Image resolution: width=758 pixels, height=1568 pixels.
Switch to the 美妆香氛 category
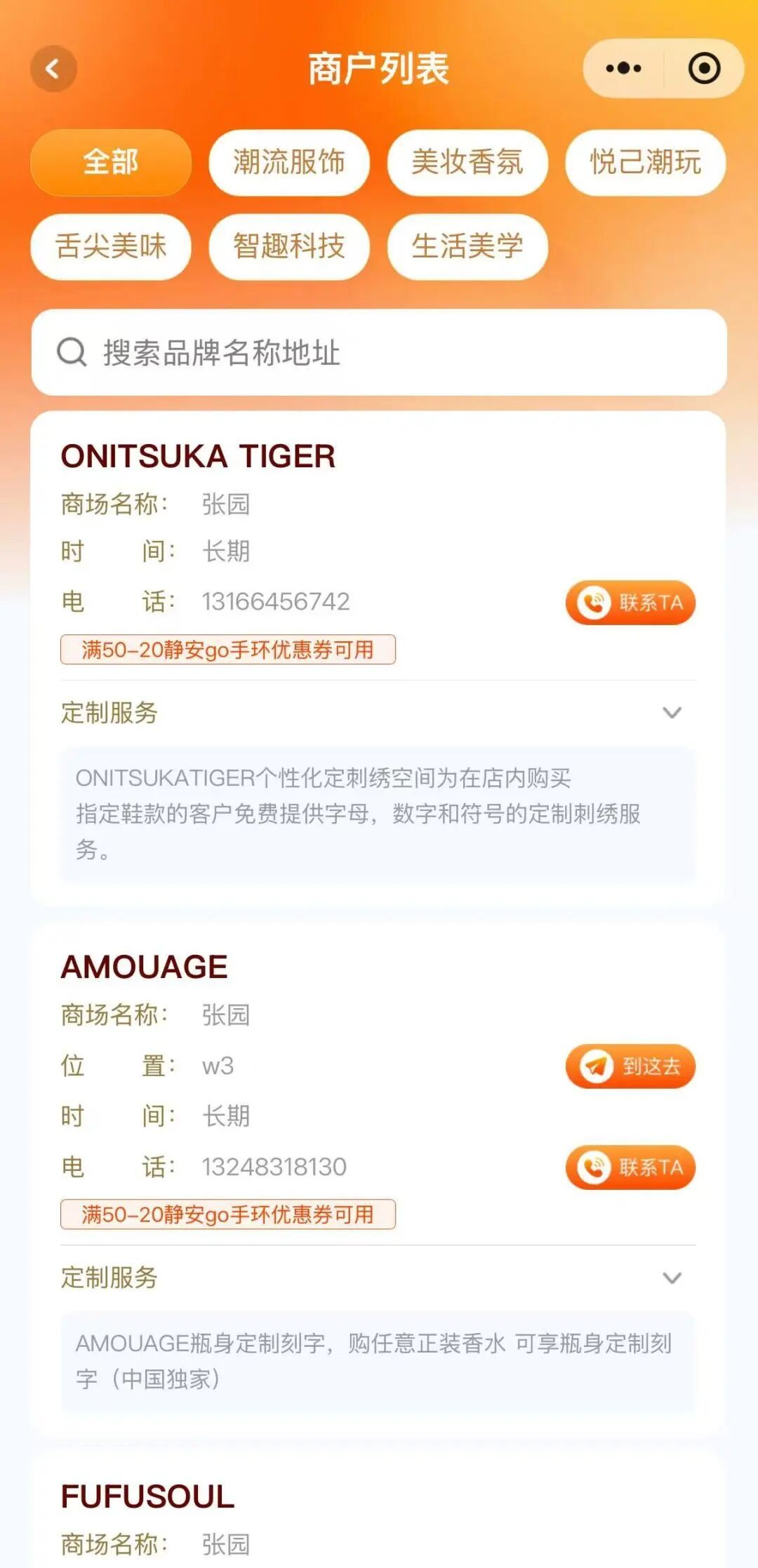pos(467,162)
